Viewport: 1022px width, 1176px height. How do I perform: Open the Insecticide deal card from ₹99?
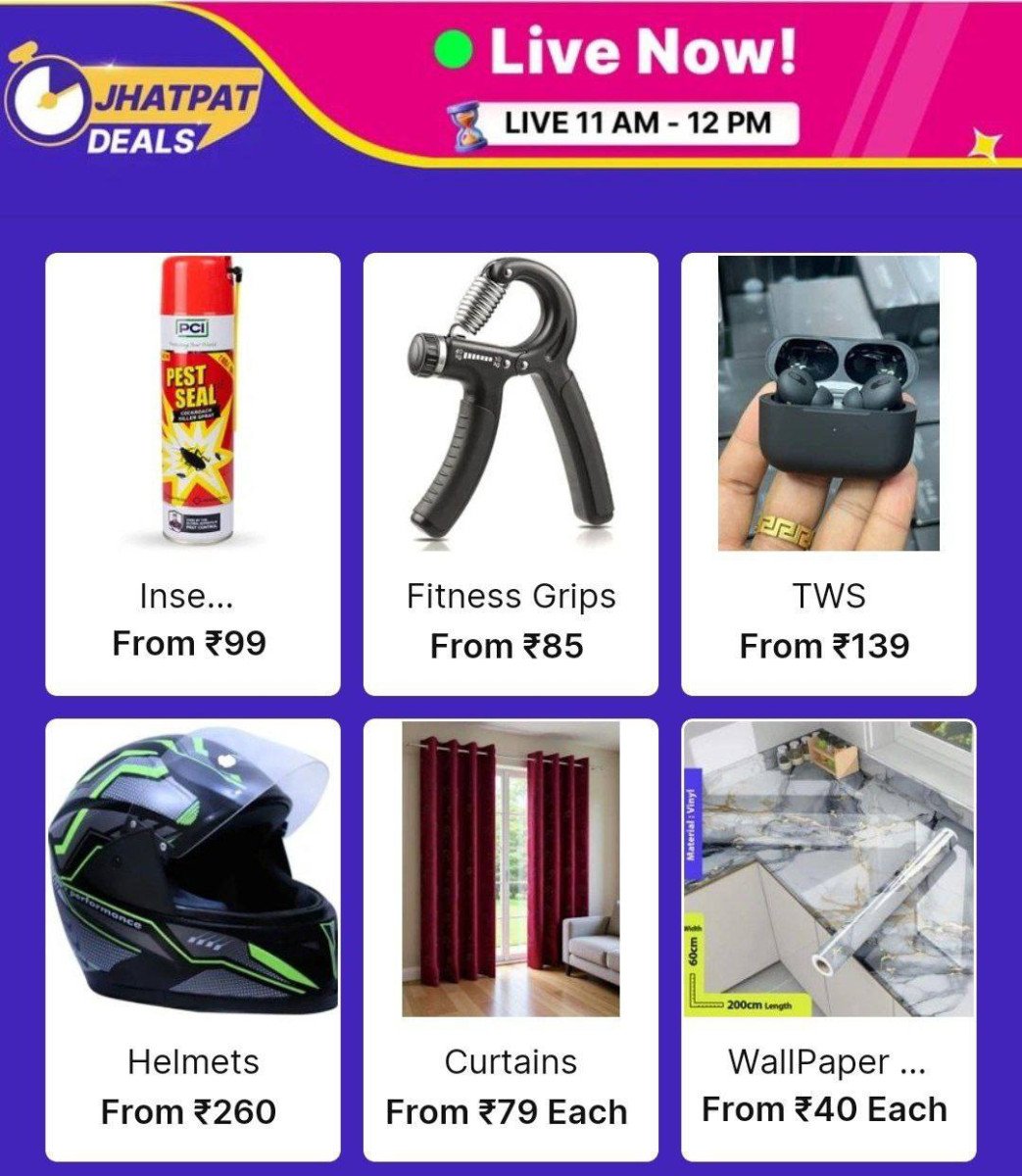pos(192,473)
